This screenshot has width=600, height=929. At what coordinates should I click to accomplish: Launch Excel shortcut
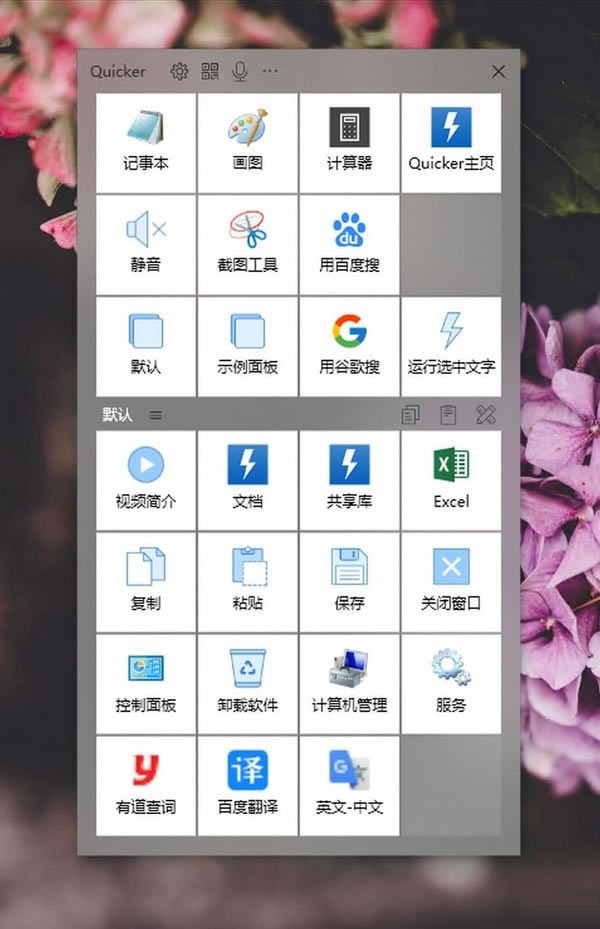[x=450, y=480]
